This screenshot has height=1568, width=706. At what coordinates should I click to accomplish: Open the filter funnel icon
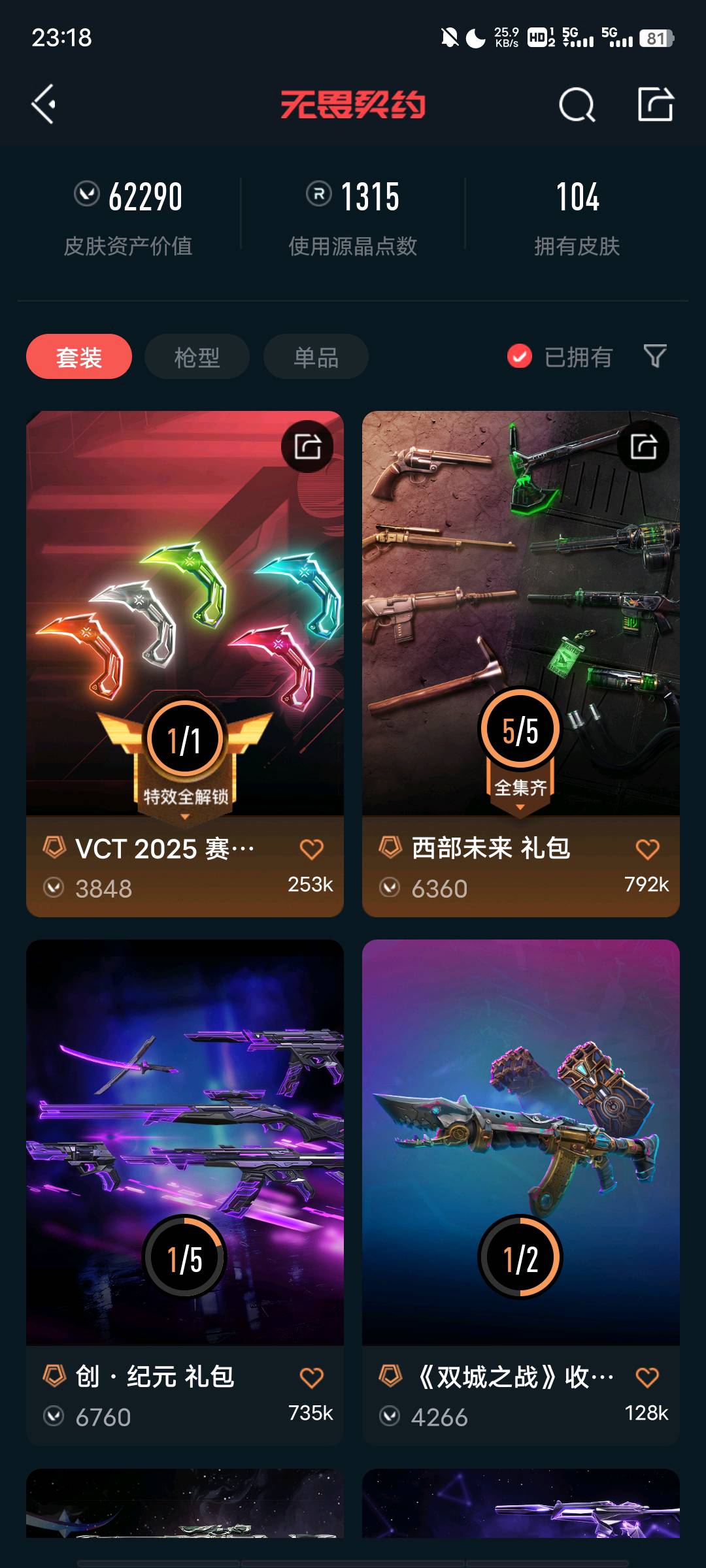point(655,357)
